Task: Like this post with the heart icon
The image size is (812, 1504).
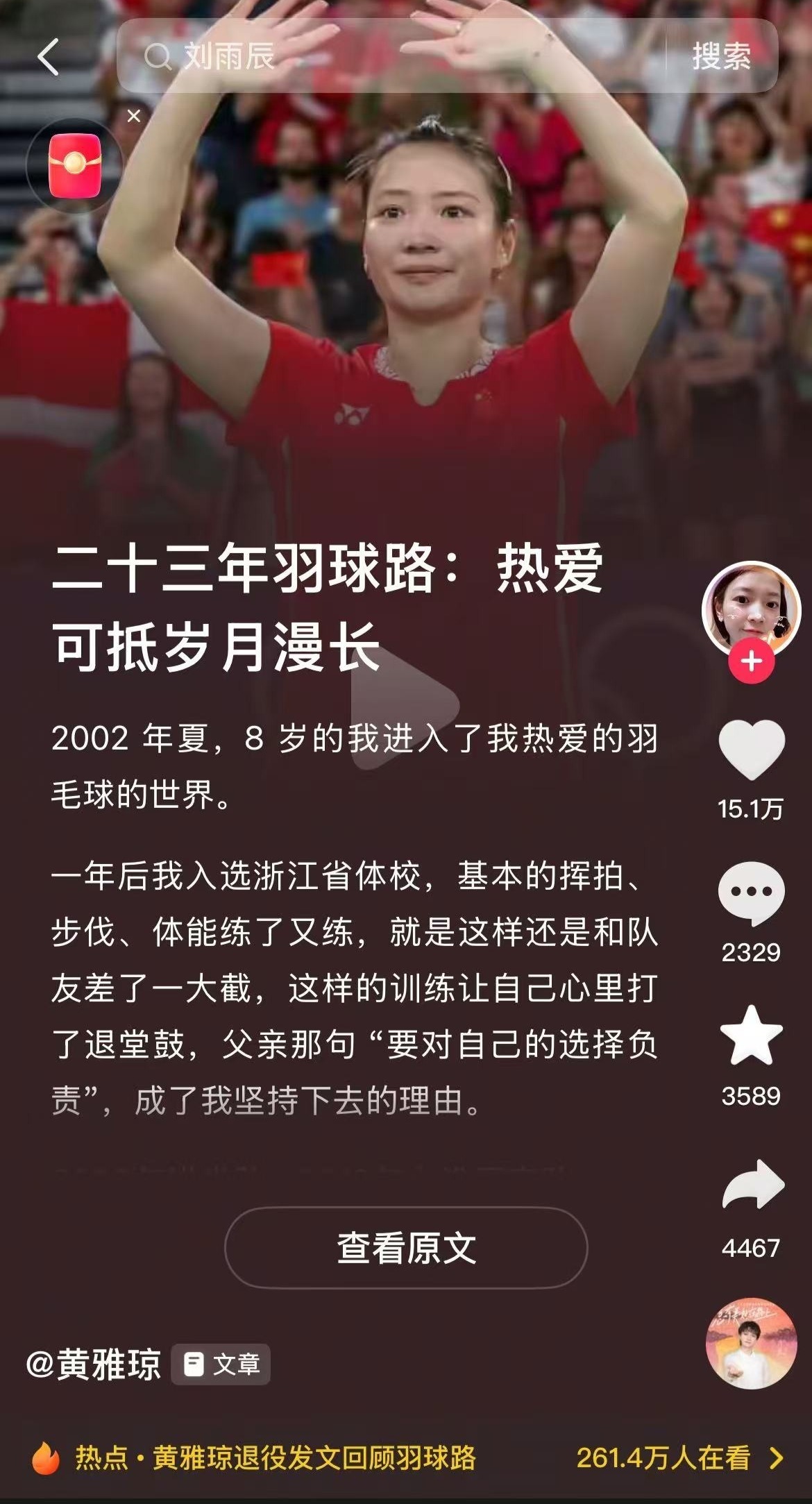Action: click(751, 751)
